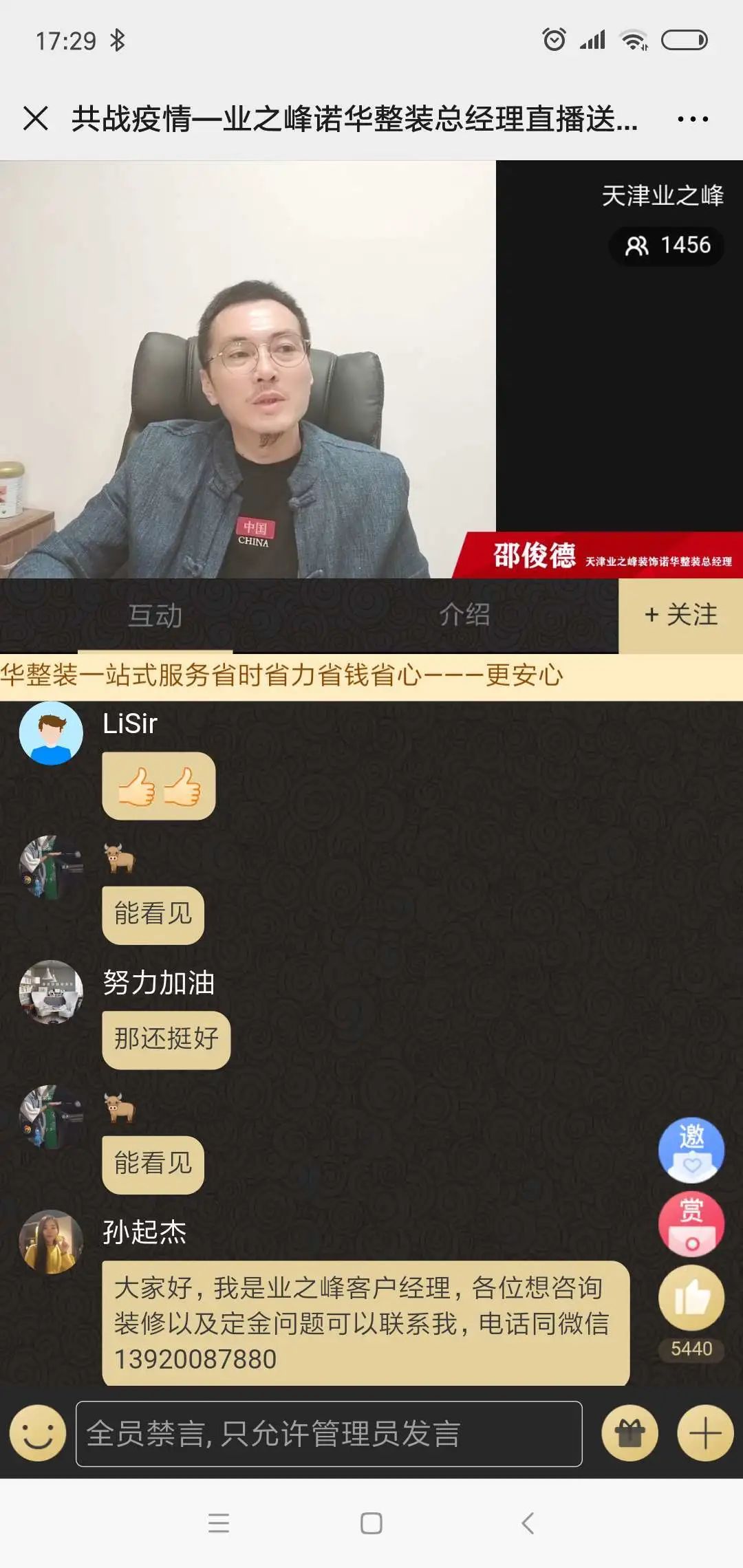Switch to the 互动 tab

pyautogui.click(x=155, y=616)
